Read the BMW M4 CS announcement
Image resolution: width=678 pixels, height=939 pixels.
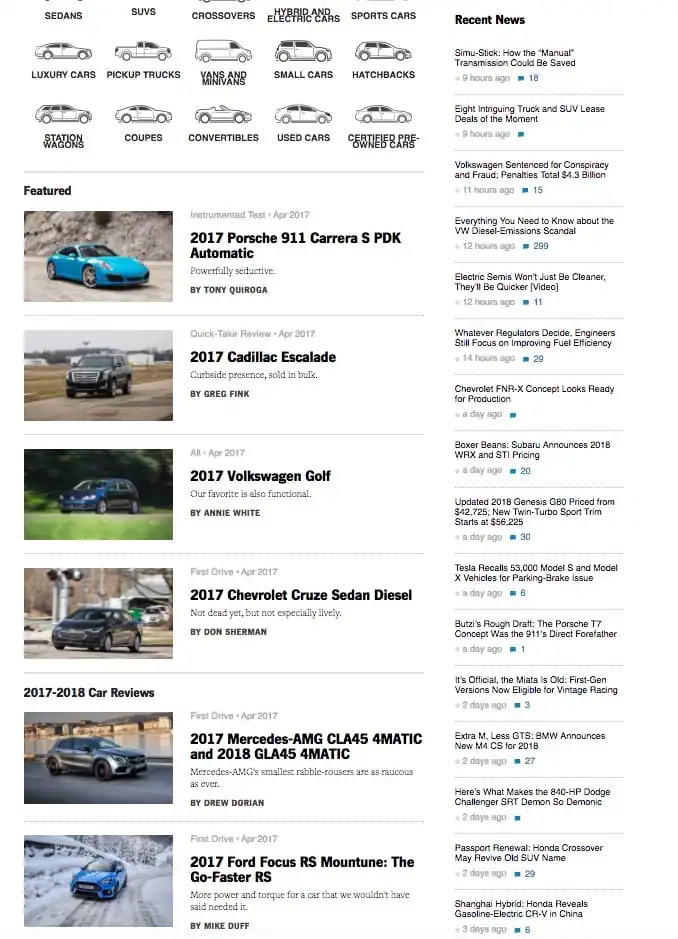(529, 741)
